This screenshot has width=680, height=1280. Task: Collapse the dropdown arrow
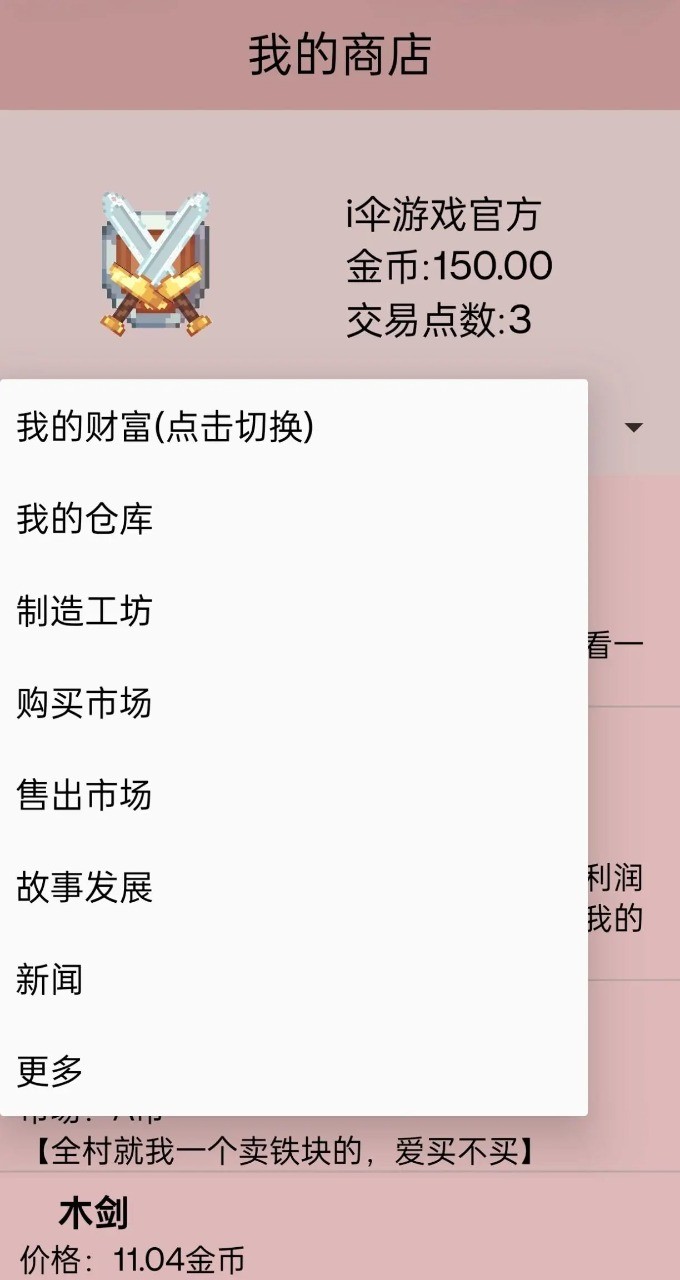tap(633, 428)
